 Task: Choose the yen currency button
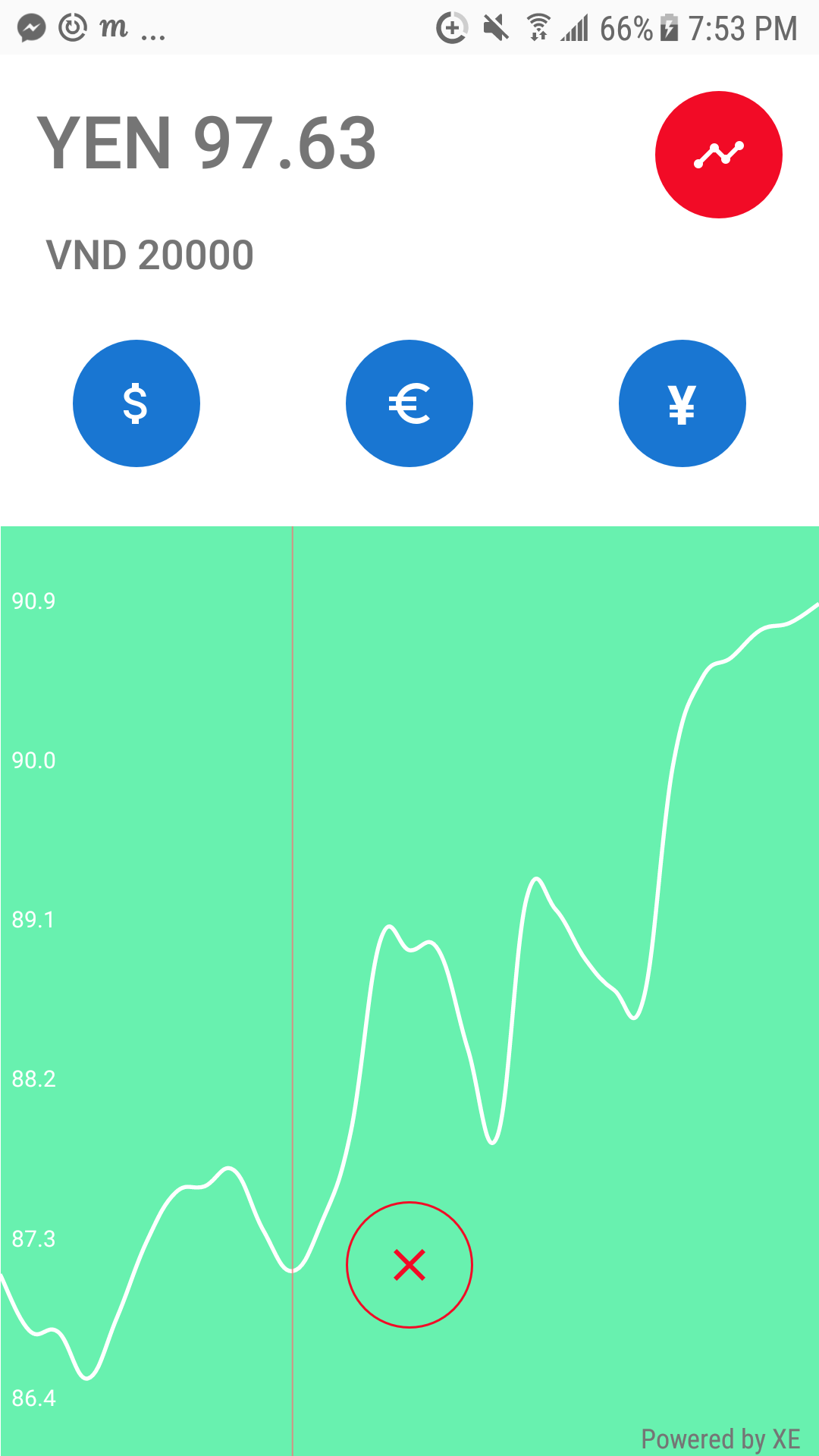click(x=682, y=403)
